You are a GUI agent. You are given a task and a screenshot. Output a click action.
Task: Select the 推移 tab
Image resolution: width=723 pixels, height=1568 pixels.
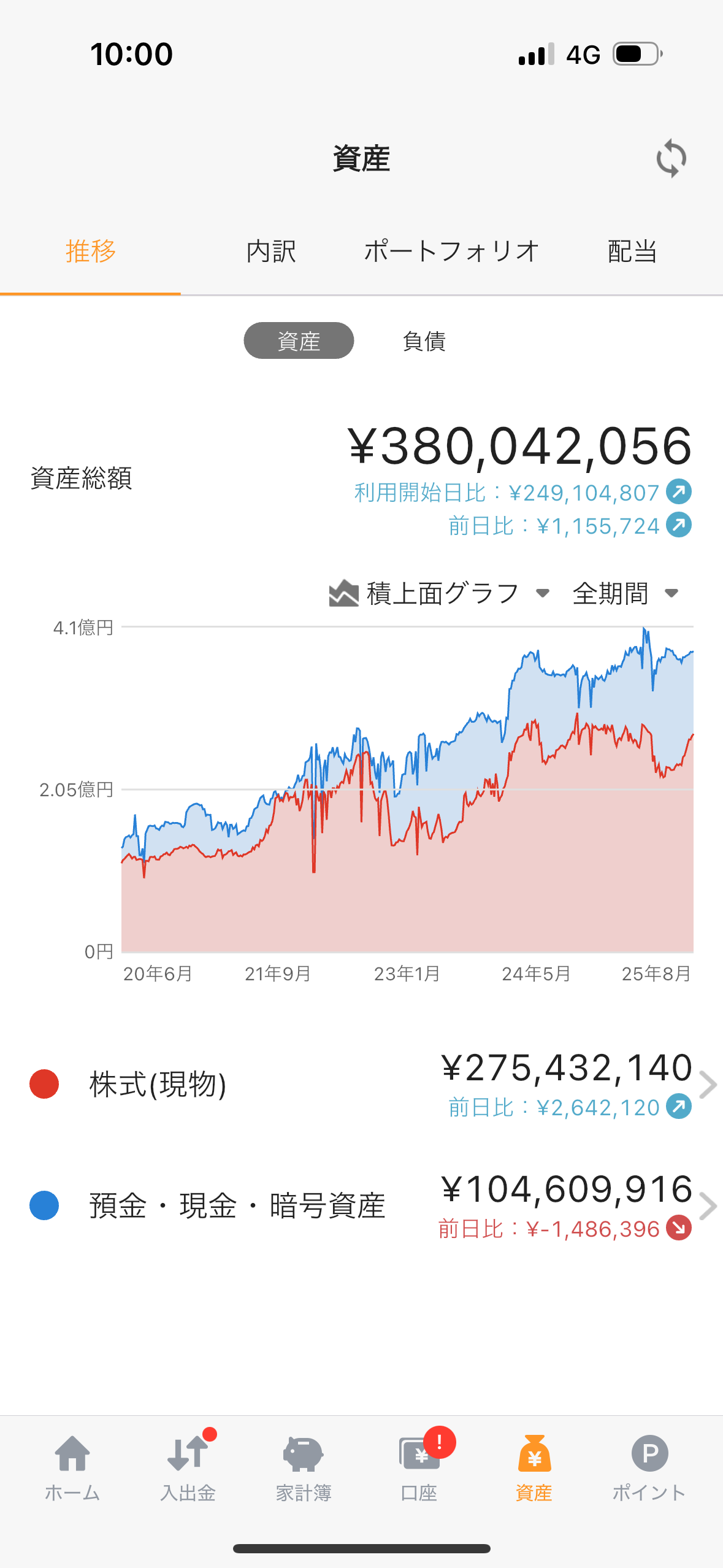click(91, 252)
